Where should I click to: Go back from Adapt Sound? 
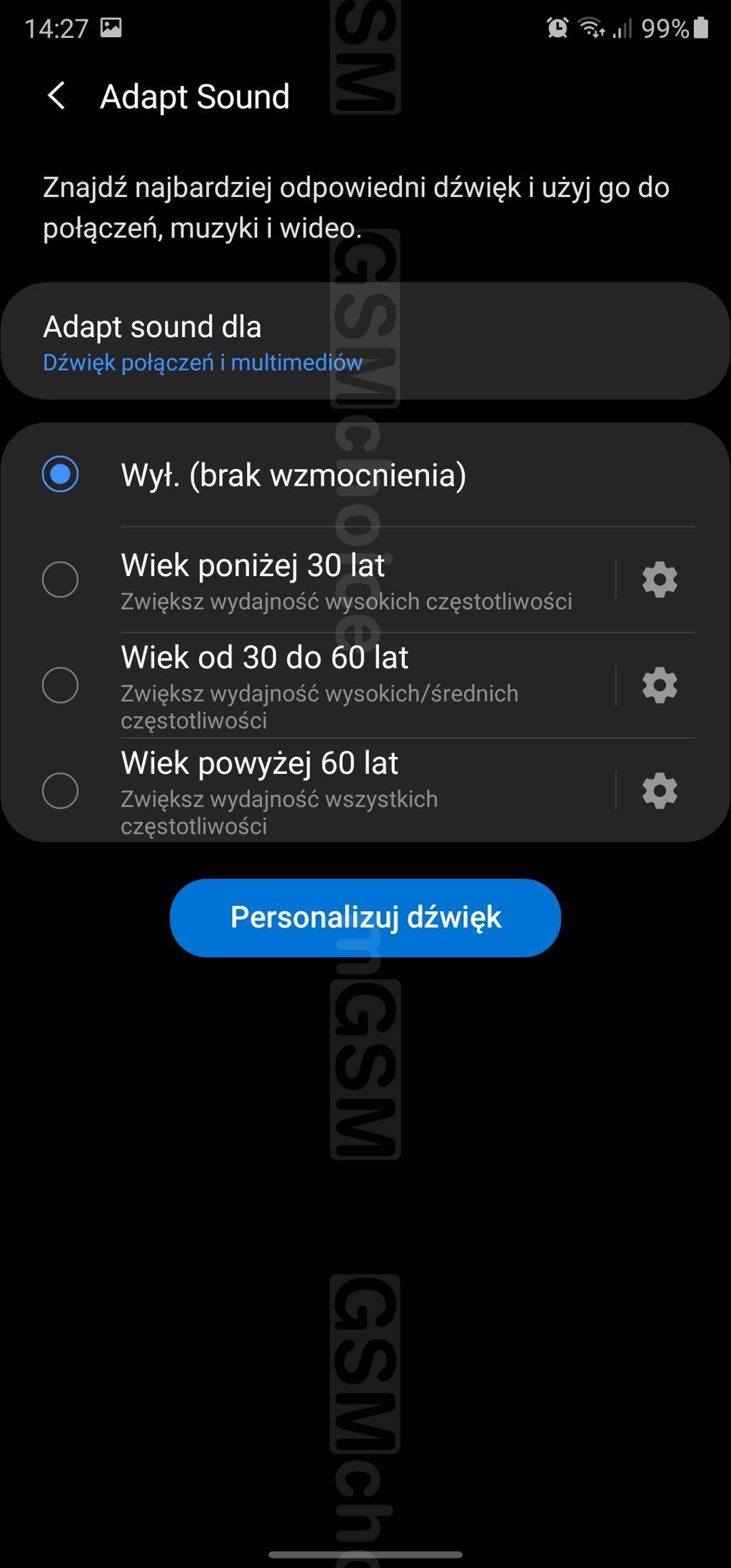(x=56, y=96)
